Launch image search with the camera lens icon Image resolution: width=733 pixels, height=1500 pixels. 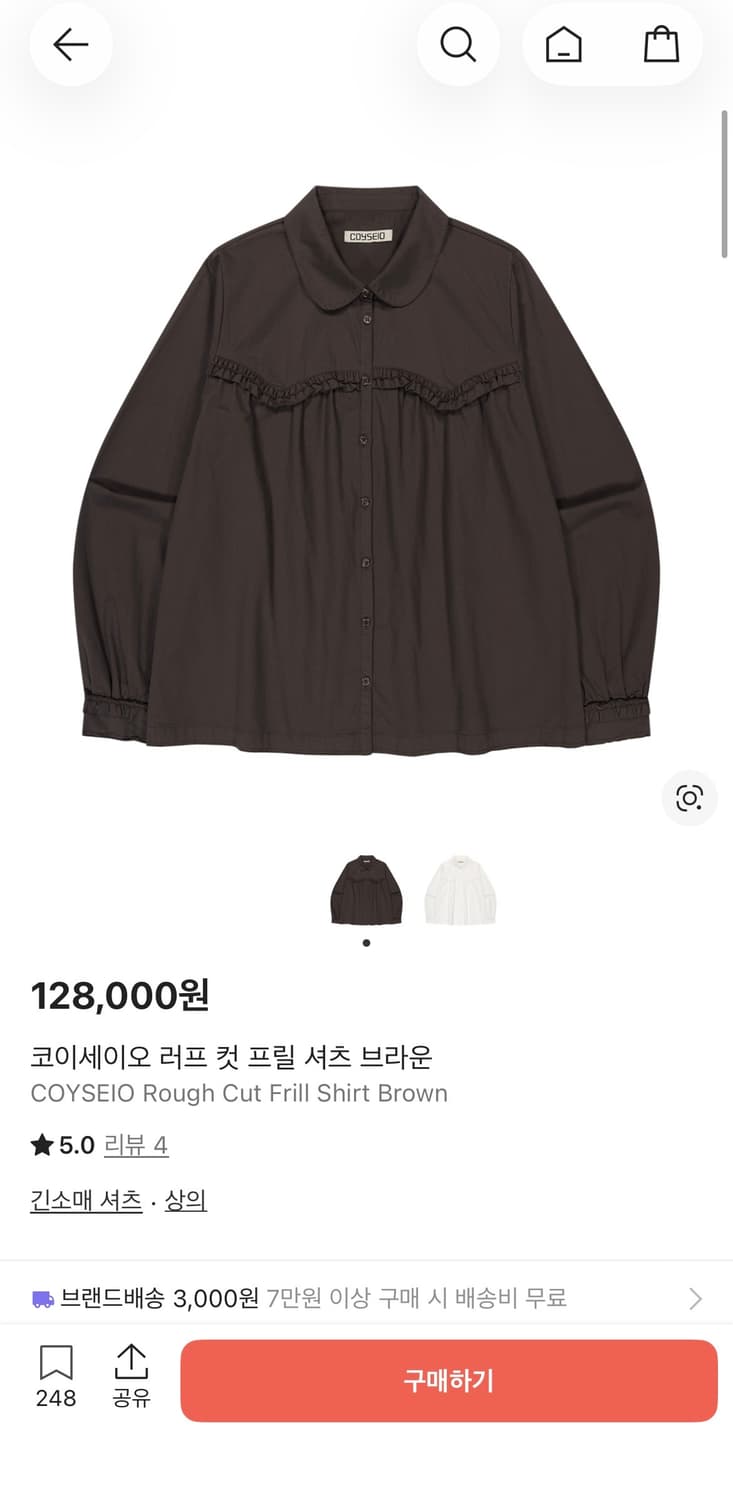pos(688,798)
